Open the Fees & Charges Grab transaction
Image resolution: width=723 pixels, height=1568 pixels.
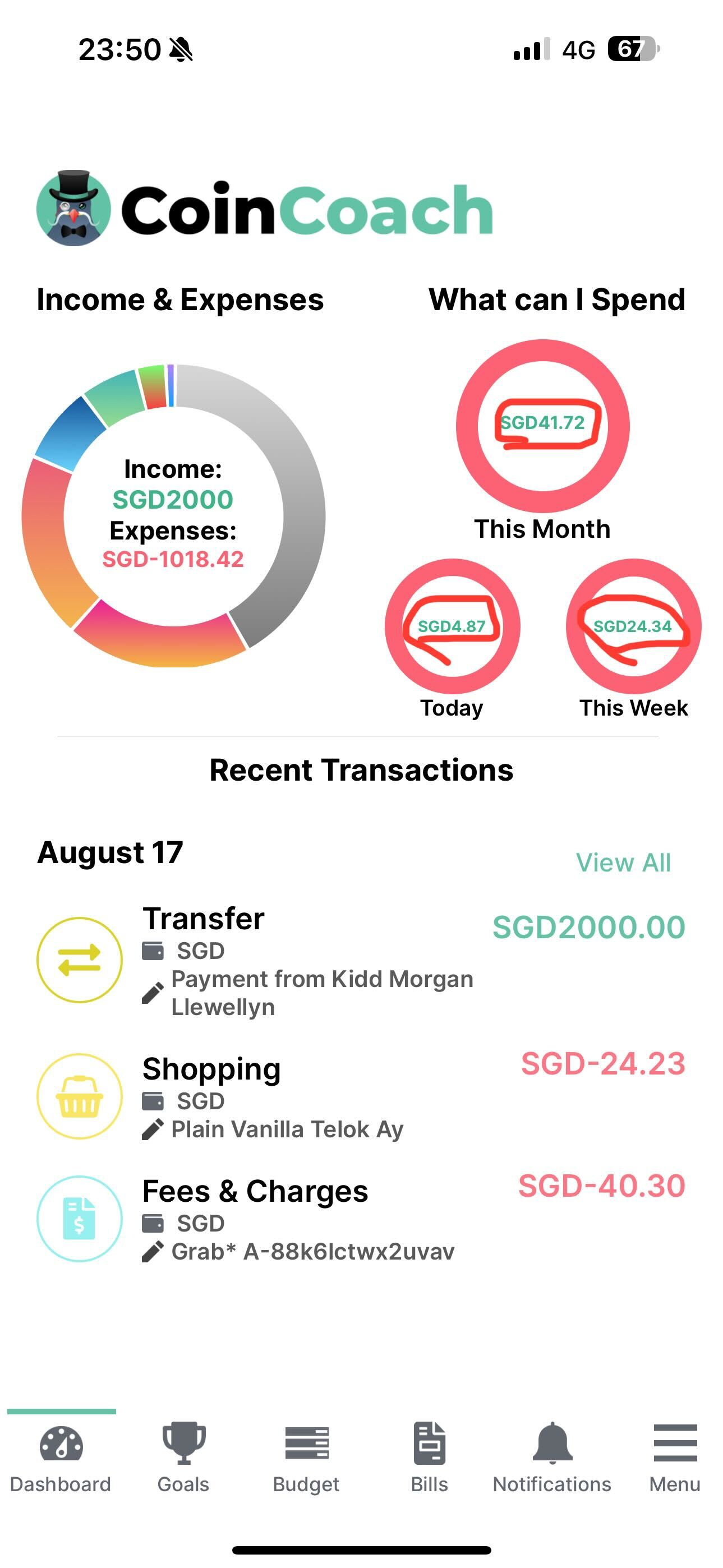tap(361, 1219)
